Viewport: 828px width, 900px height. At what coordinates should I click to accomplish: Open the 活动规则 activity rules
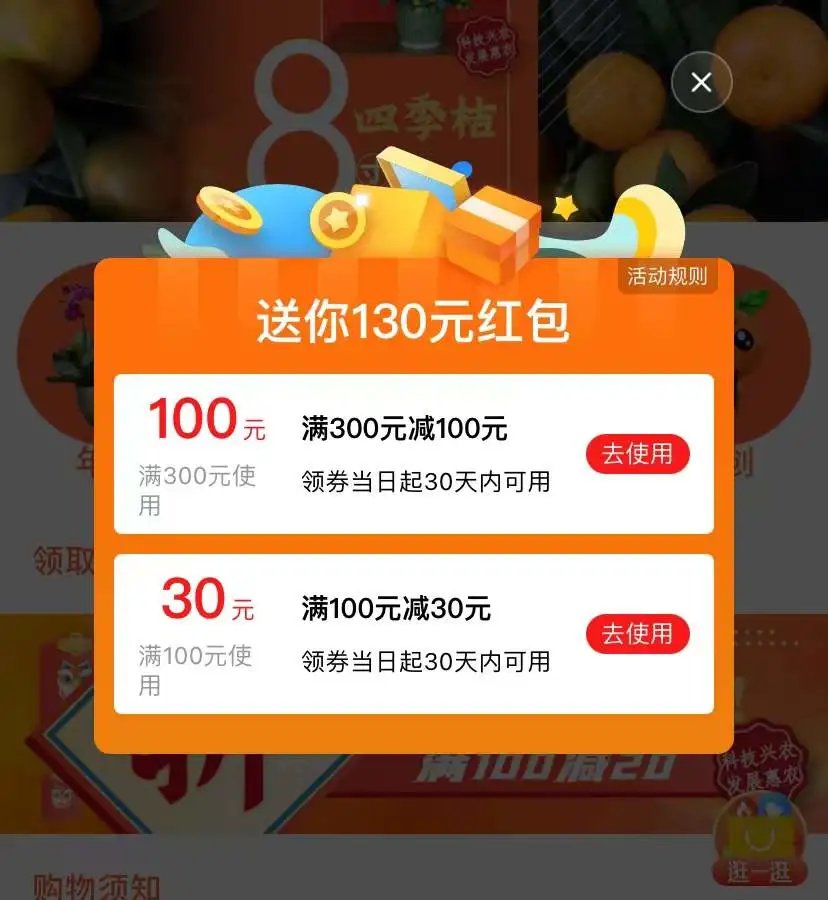667,277
